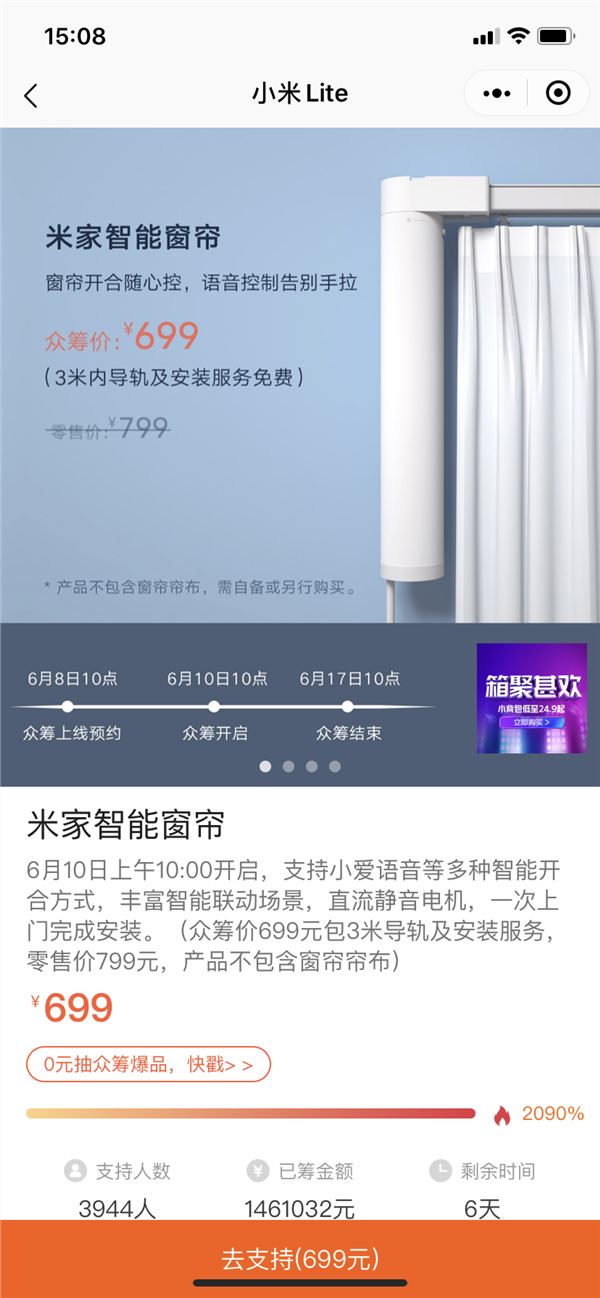
Task: Select the second banner page dot
Action: [x=288, y=767]
